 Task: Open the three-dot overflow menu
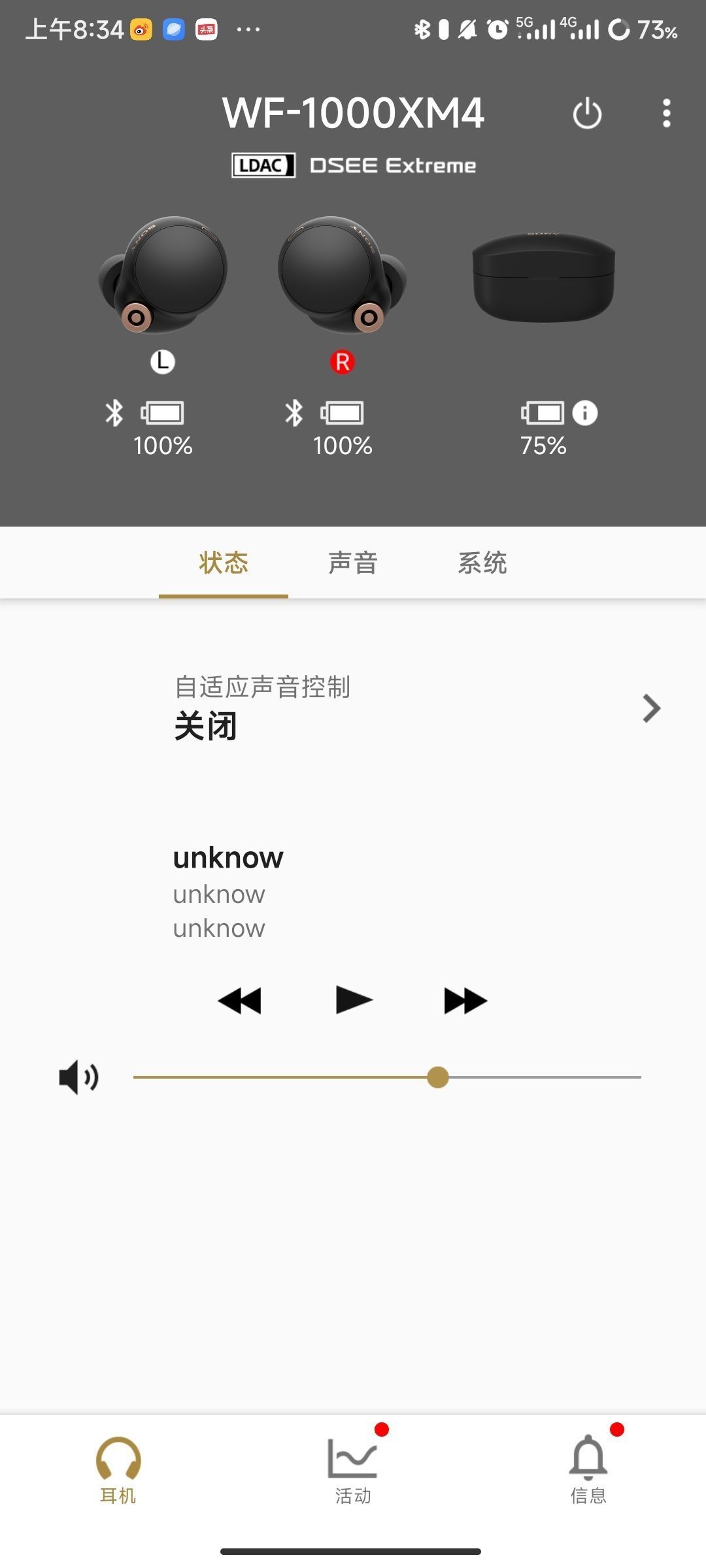666,114
